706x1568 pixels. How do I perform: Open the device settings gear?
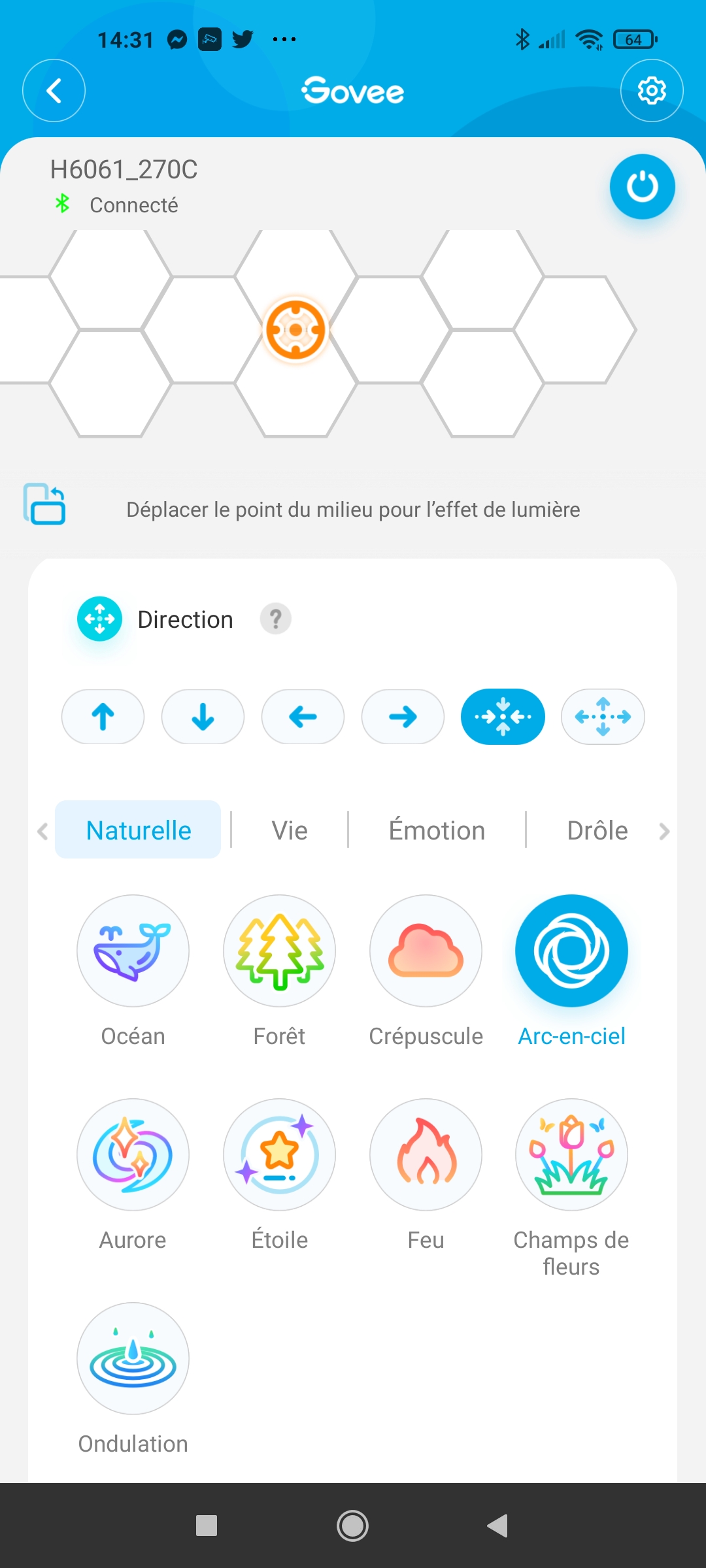tap(652, 91)
